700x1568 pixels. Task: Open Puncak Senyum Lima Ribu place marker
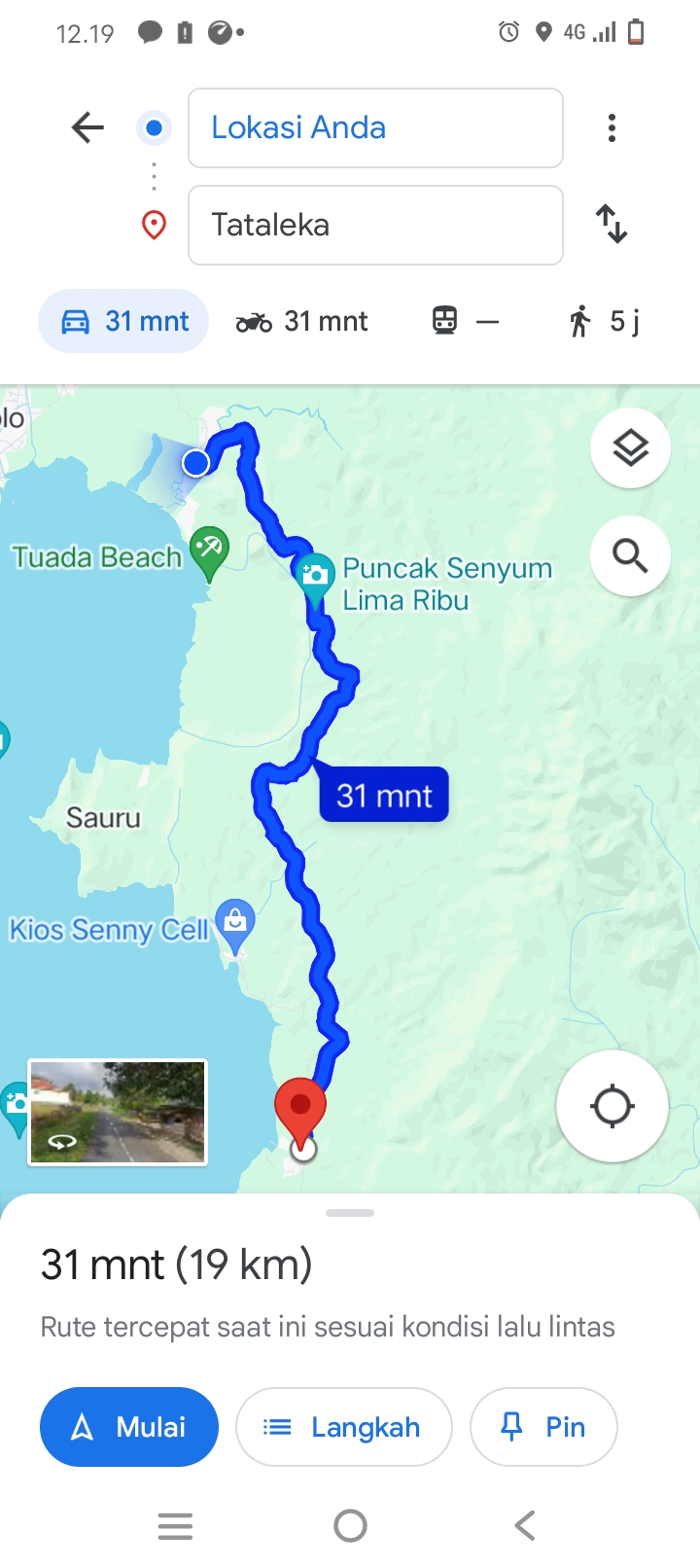[314, 575]
